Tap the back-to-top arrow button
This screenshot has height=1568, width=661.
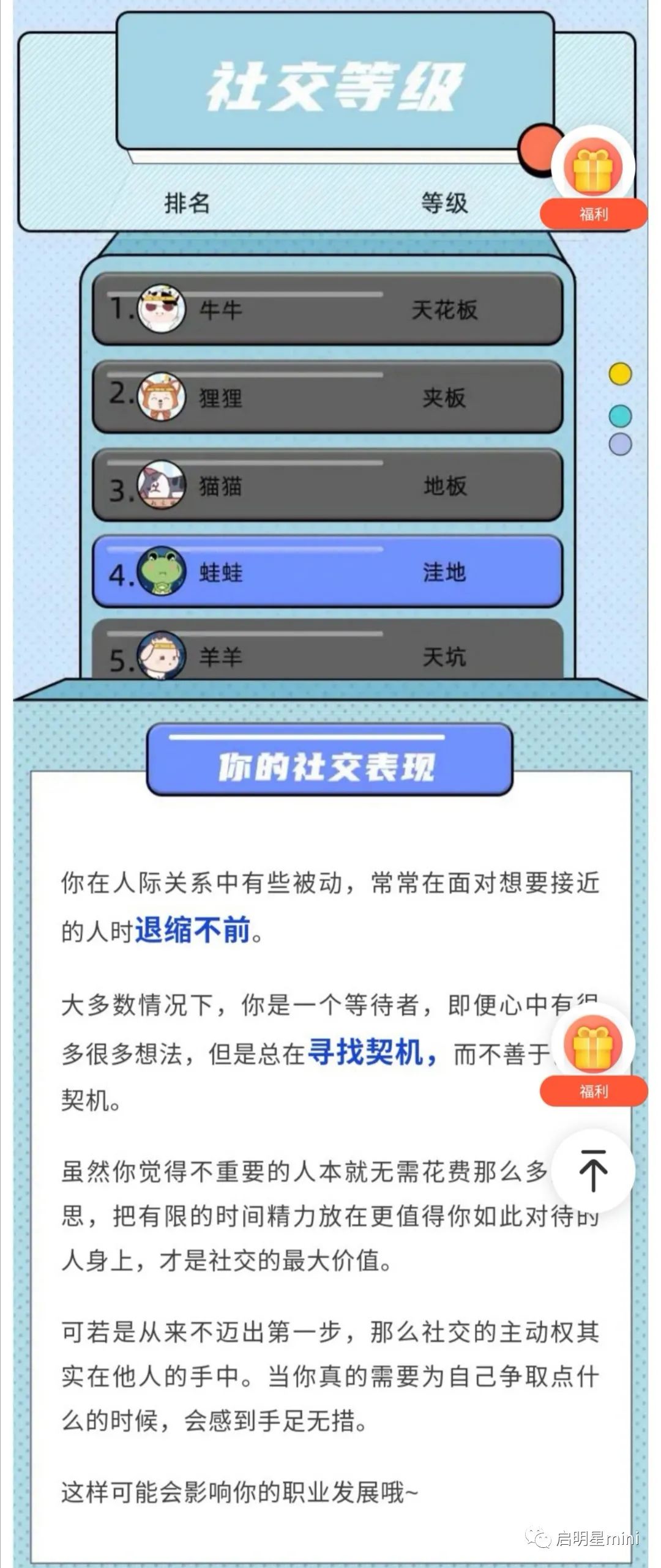(592, 1170)
